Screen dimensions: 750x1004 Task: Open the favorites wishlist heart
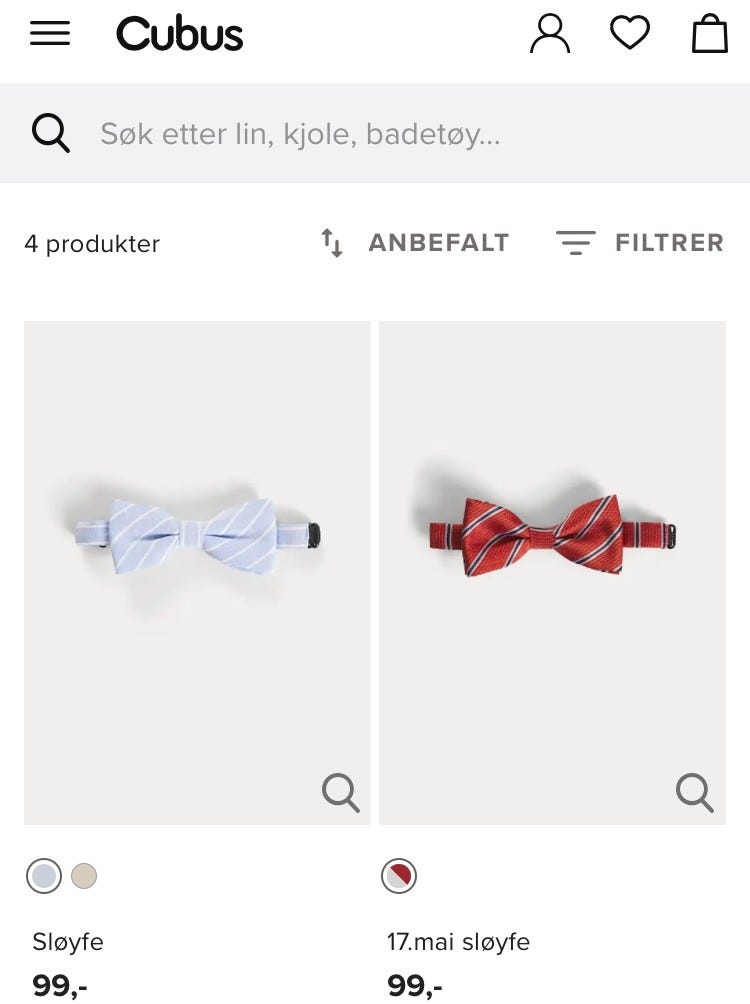[630, 33]
